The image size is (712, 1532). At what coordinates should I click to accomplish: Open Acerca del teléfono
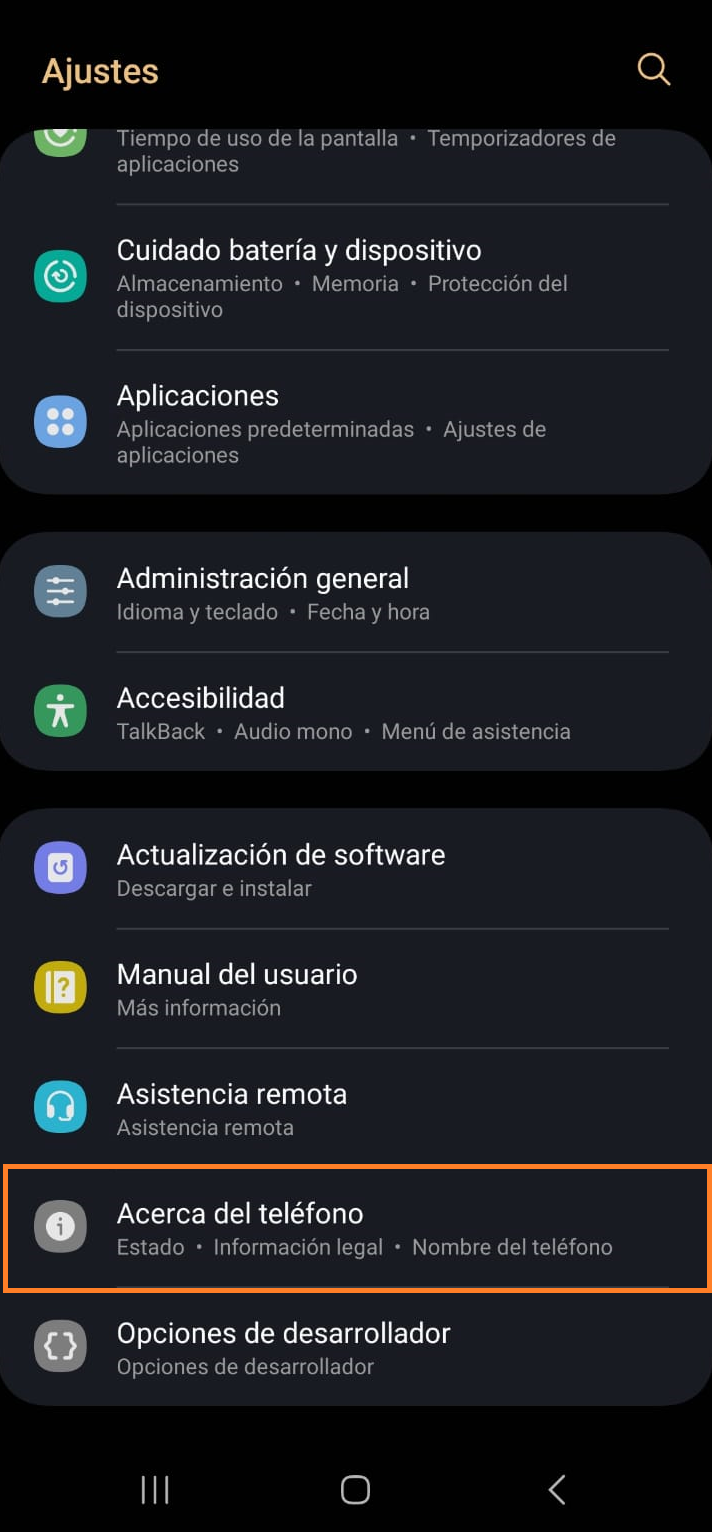[356, 1228]
